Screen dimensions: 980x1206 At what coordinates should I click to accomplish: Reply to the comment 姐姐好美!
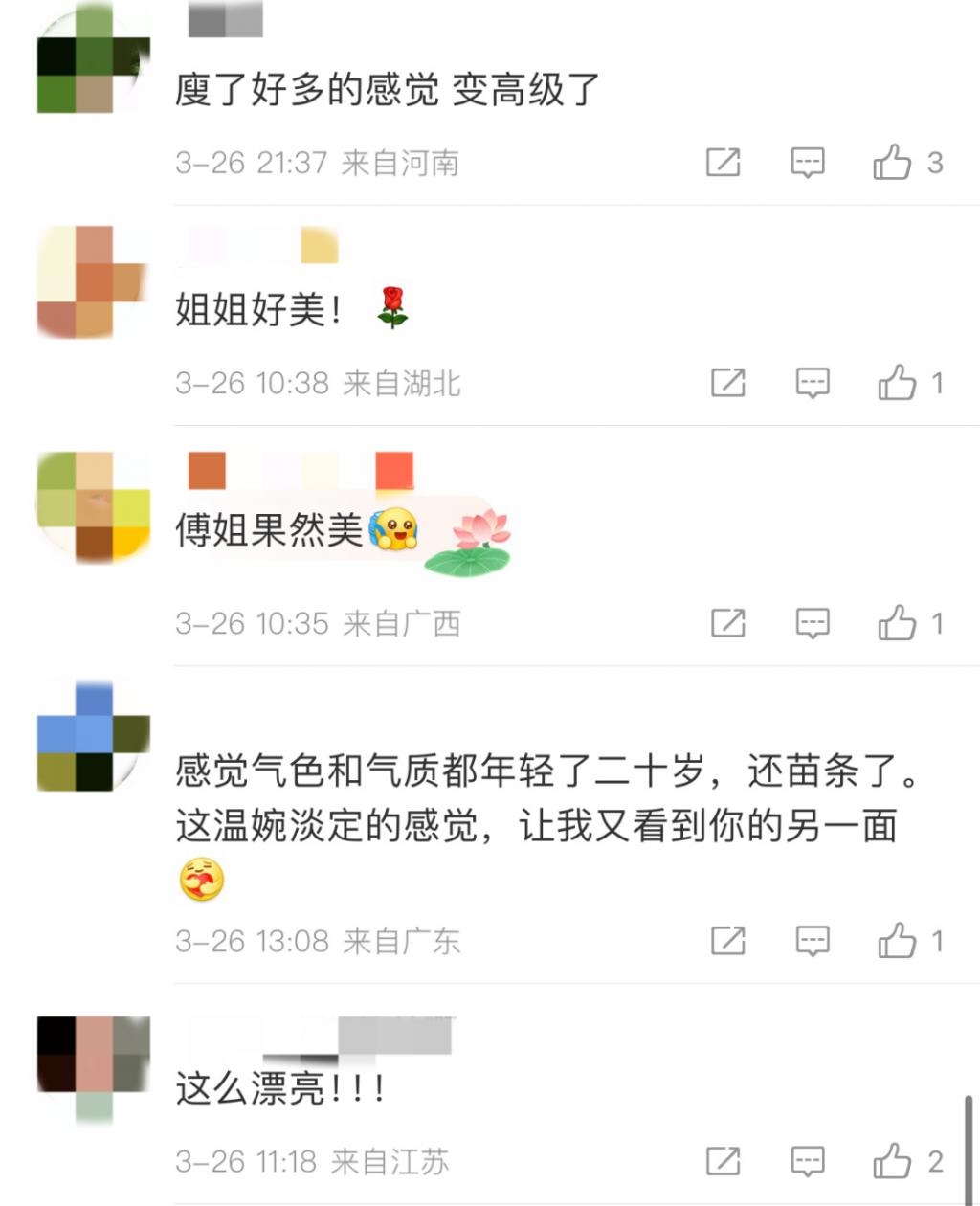813,383
